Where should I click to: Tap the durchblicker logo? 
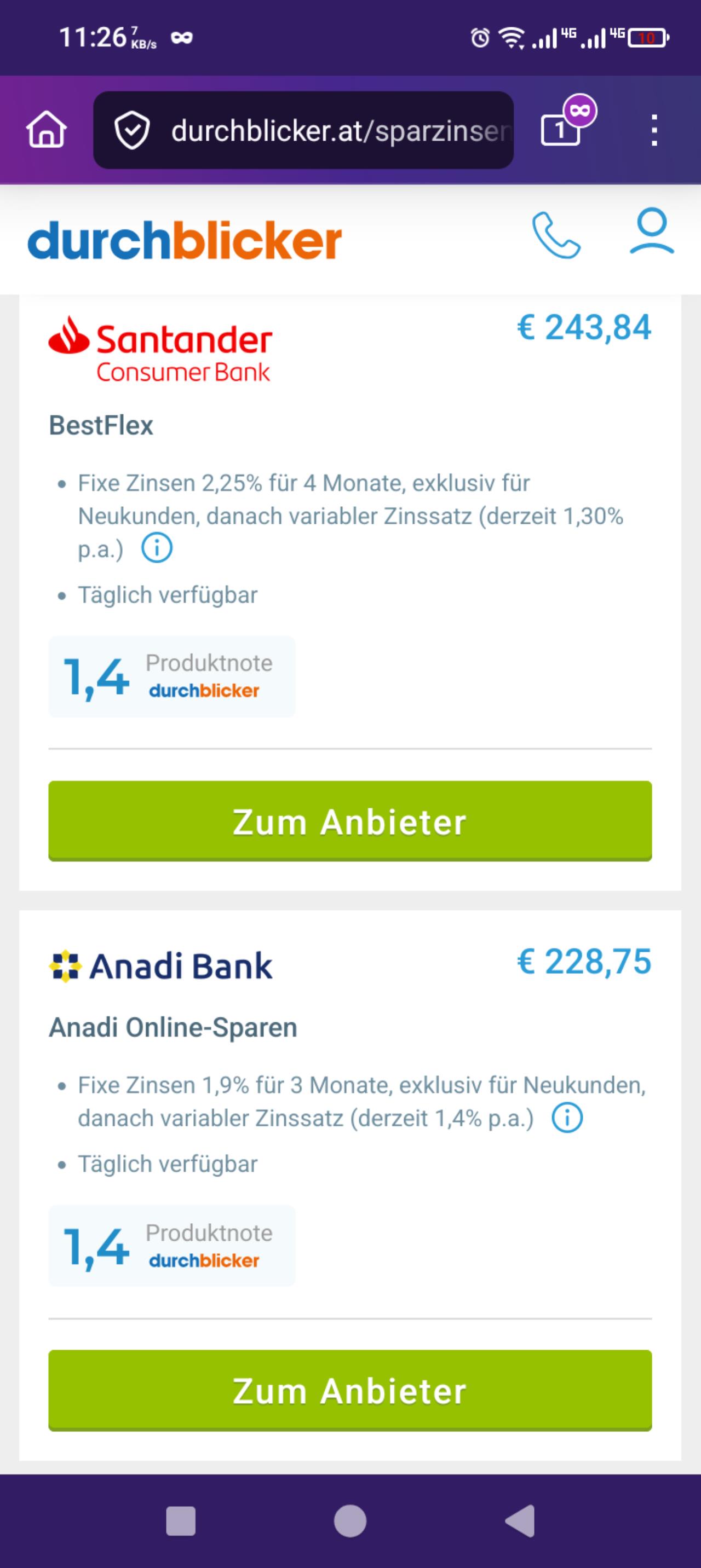pos(185,240)
